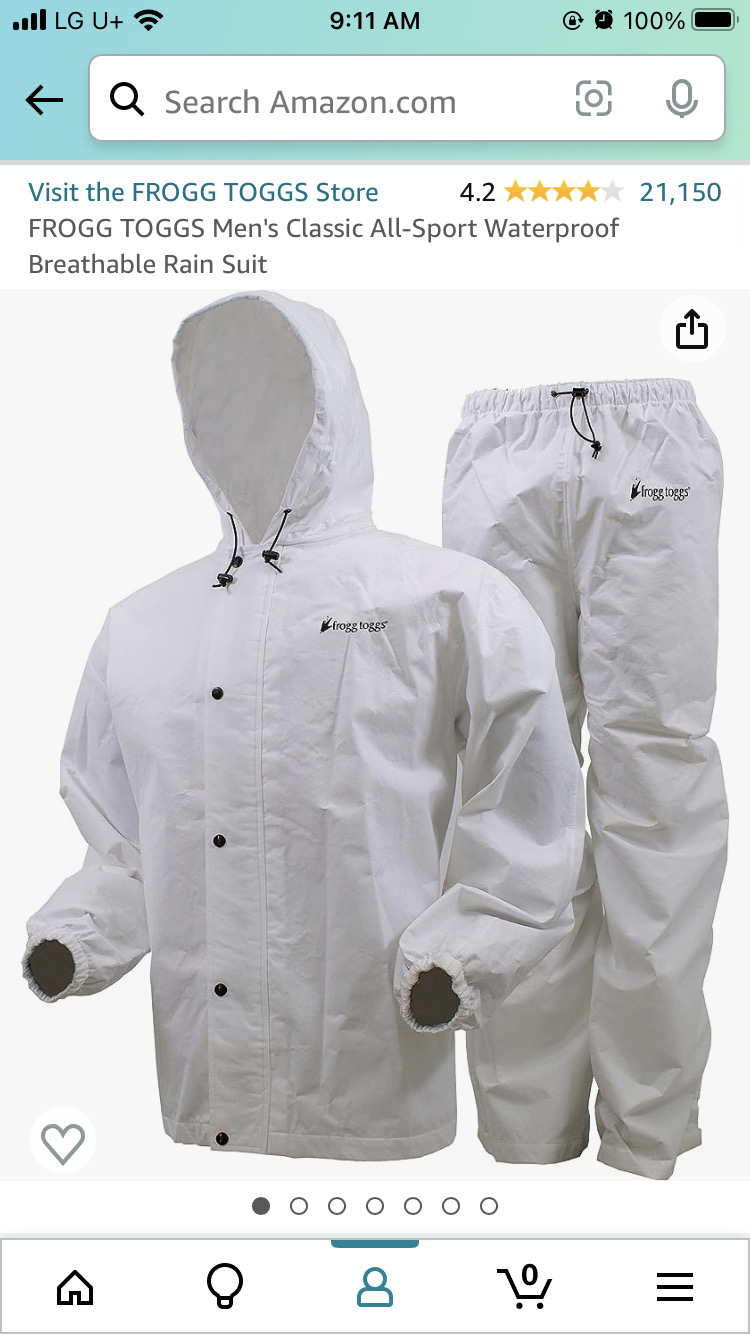Add the rain suit to wish list

[x=63, y=1140]
